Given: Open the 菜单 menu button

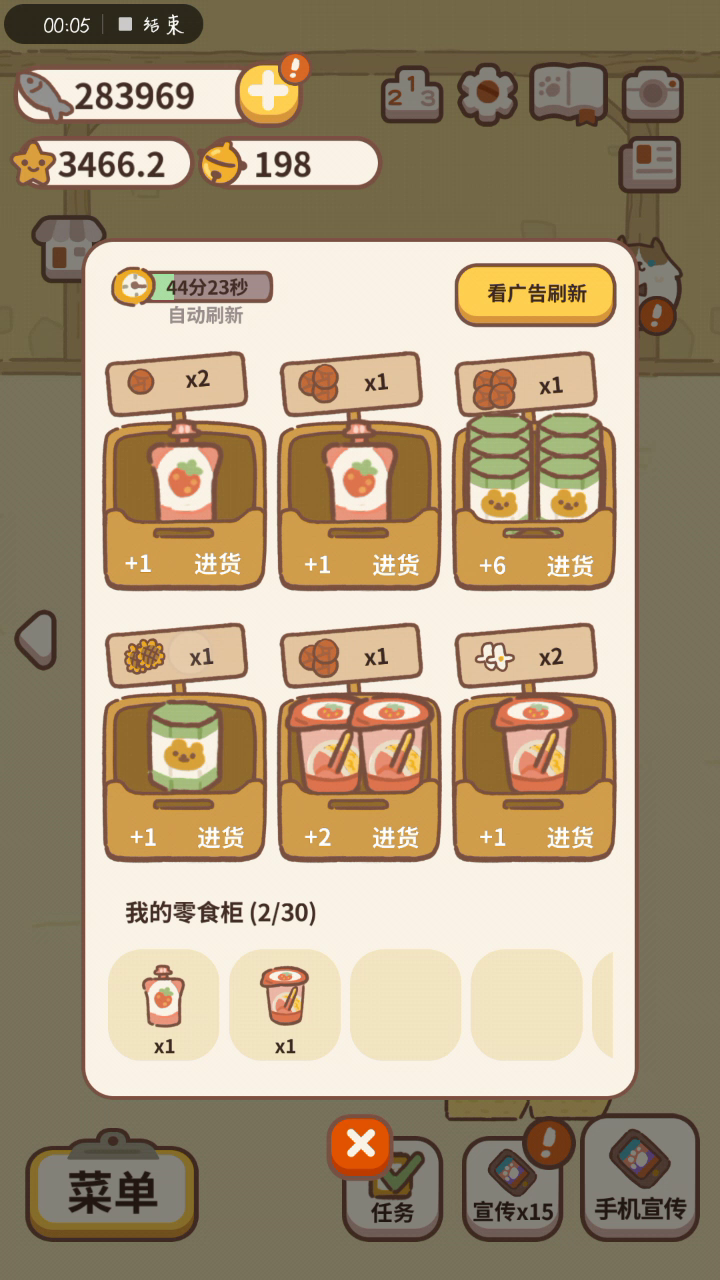Looking at the screenshot, I should pyautogui.click(x=112, y=1191).
